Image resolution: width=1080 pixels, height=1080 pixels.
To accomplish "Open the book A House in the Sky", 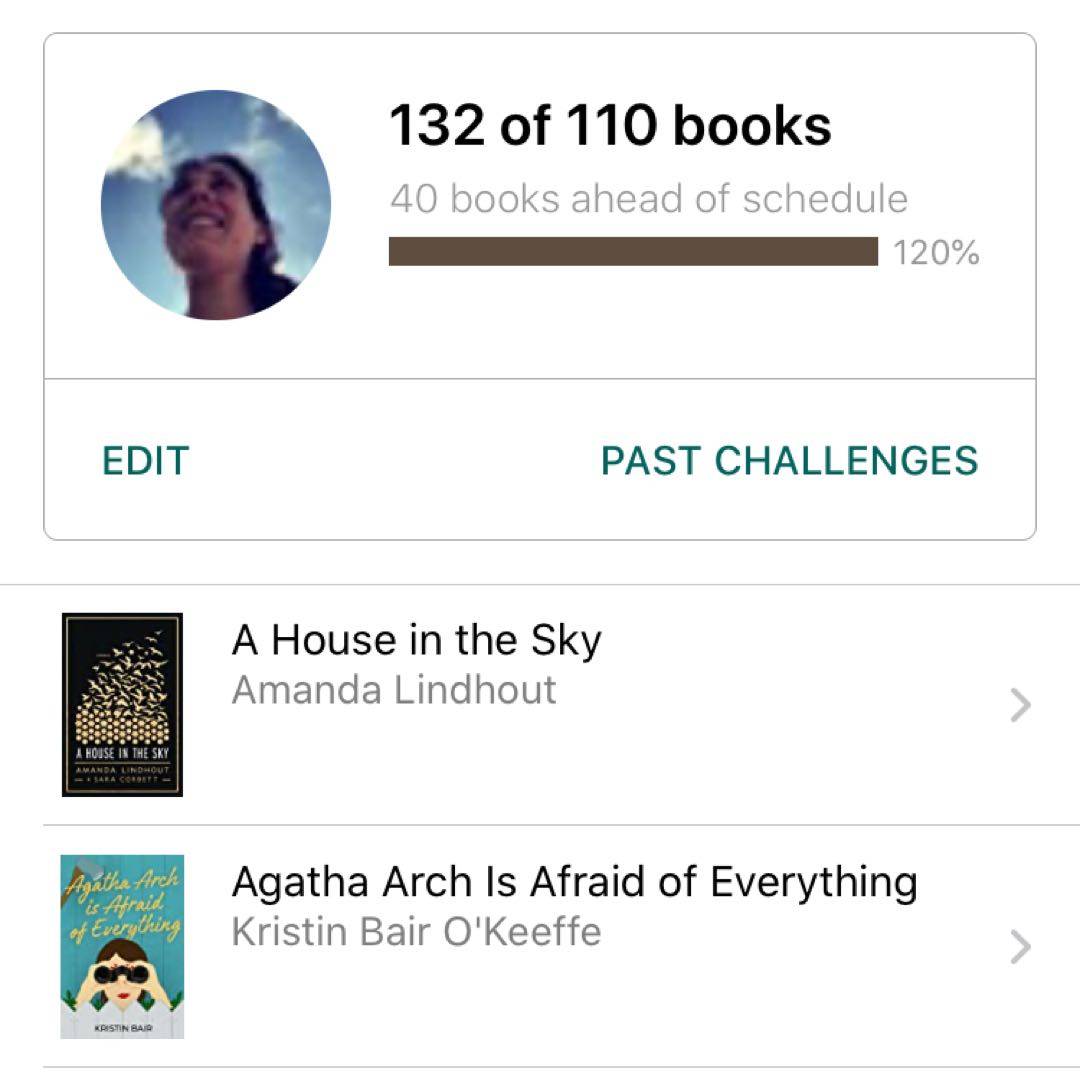I will tap(416, 642).
